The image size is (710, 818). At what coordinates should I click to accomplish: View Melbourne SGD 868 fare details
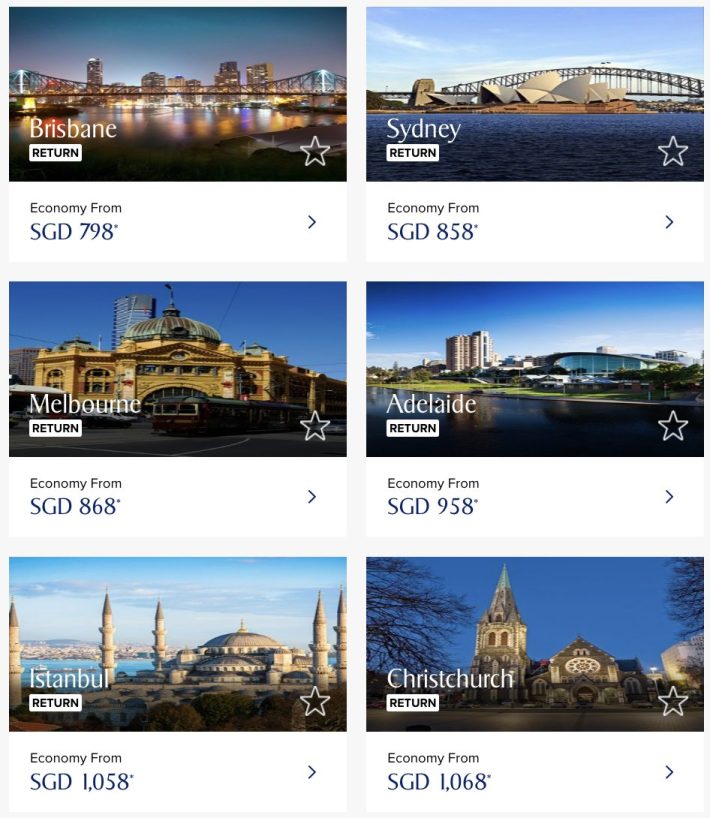click(x=311, y=497)
